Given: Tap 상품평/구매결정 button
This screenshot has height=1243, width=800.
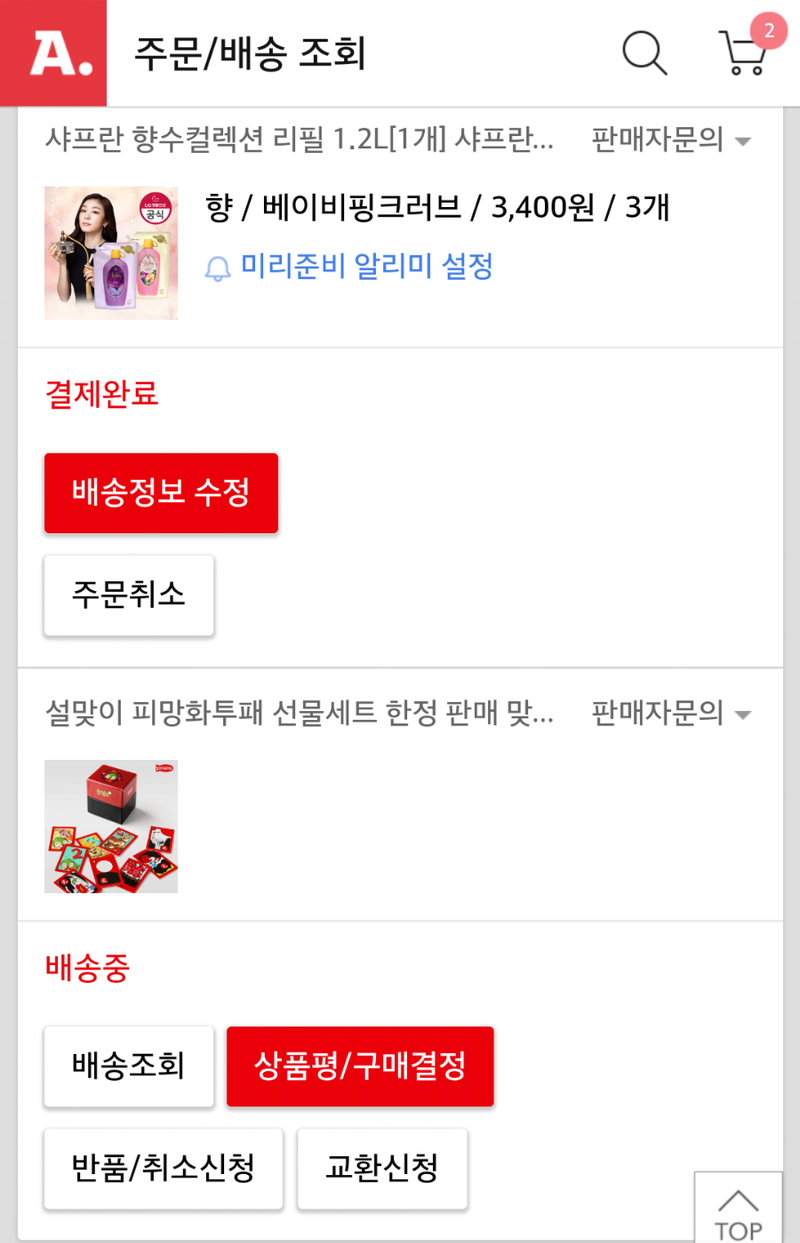Looking at the screenshot, I should (x=360, y=1066).
